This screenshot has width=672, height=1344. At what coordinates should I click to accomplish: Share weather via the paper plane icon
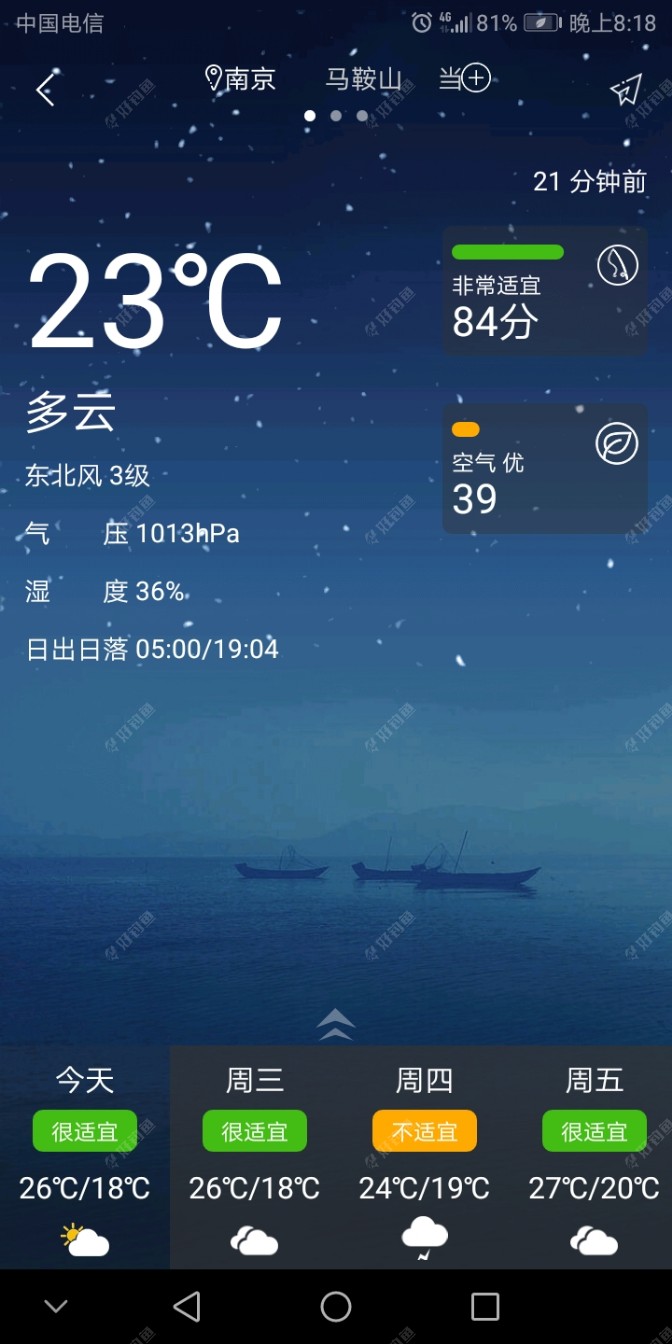pyautogui.click(x=626, y=90)
